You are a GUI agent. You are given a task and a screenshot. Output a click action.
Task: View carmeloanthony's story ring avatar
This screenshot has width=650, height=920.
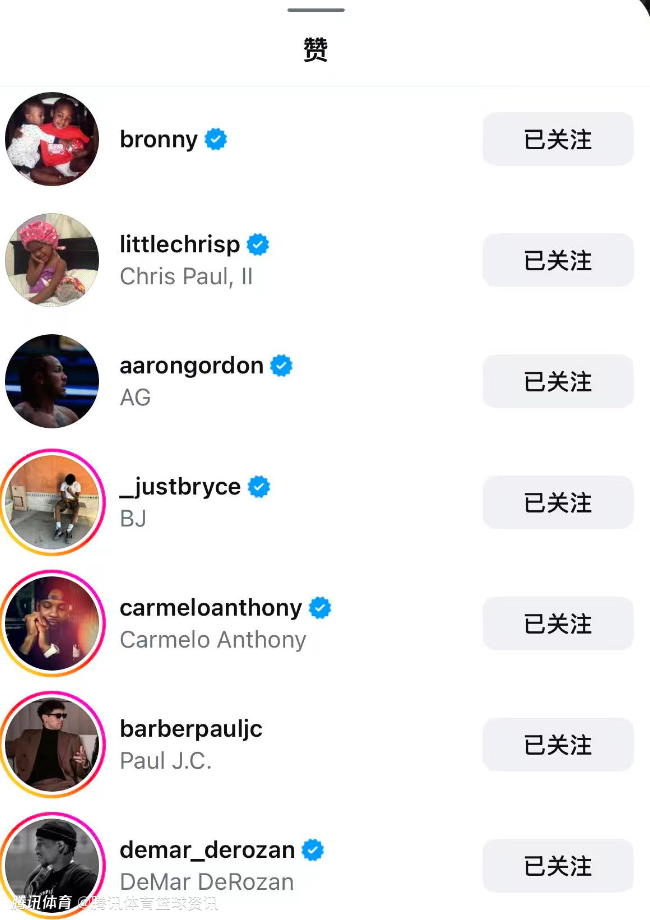point(52,623)
